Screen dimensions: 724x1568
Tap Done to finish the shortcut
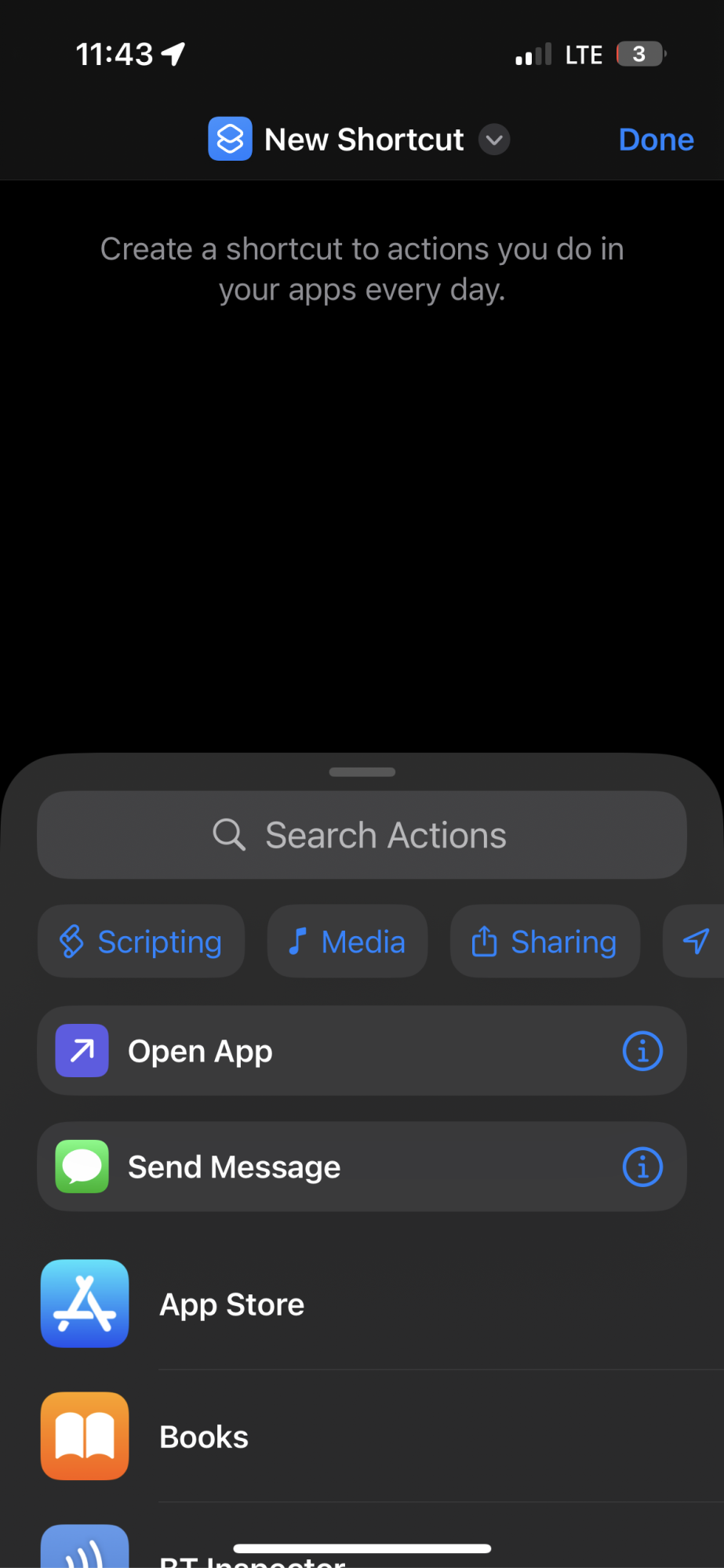(656, 140)
